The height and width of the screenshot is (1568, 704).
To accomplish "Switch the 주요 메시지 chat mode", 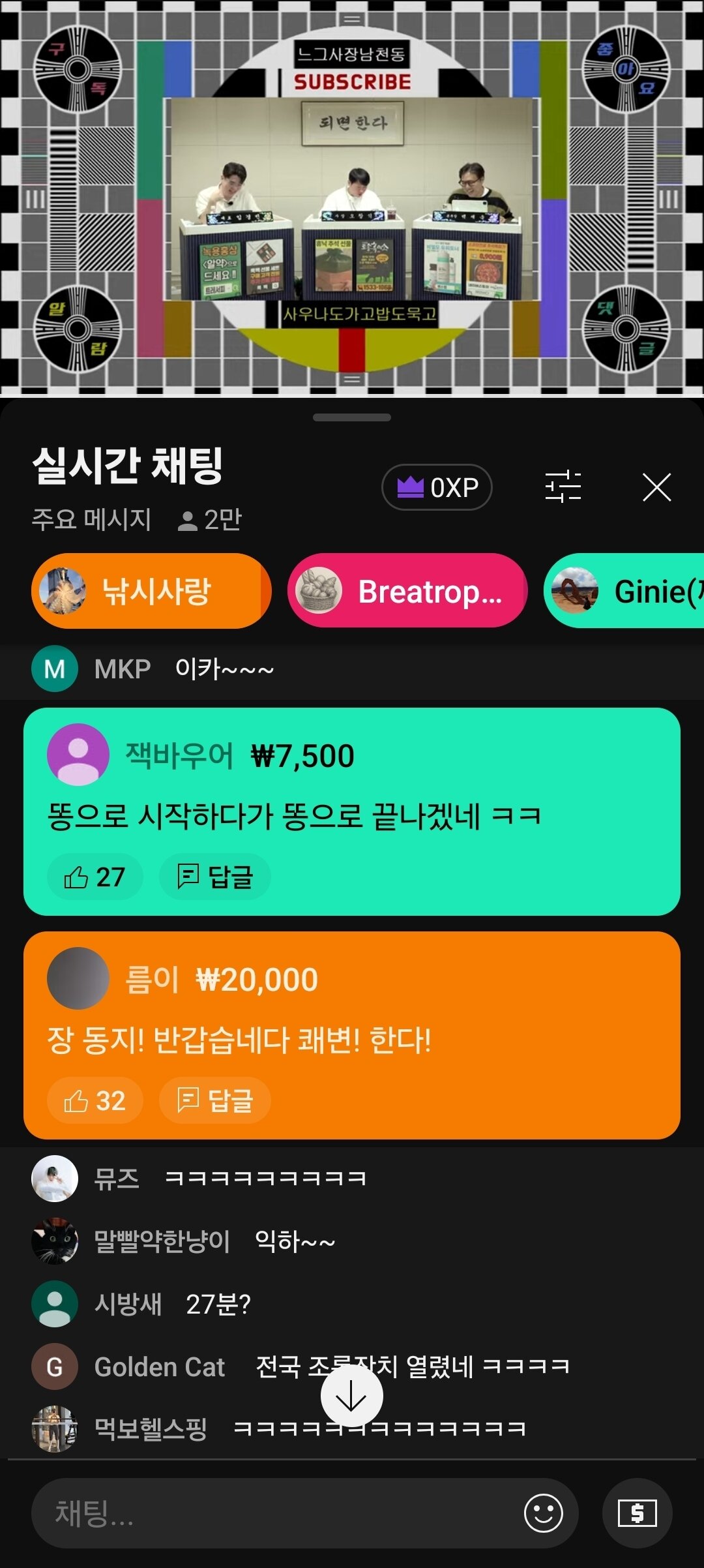I will tap(91, 520).
